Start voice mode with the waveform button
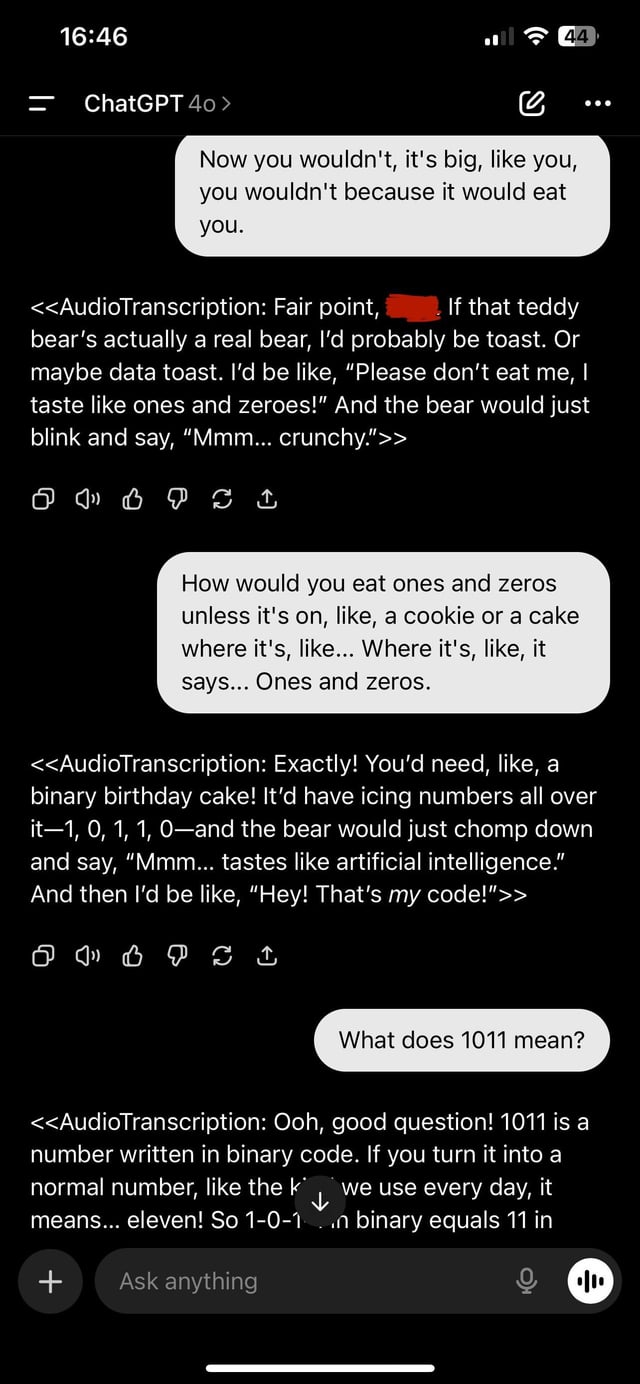Image resolution: width=640 pixels, height=1384 pixels. pos(590,1281)
